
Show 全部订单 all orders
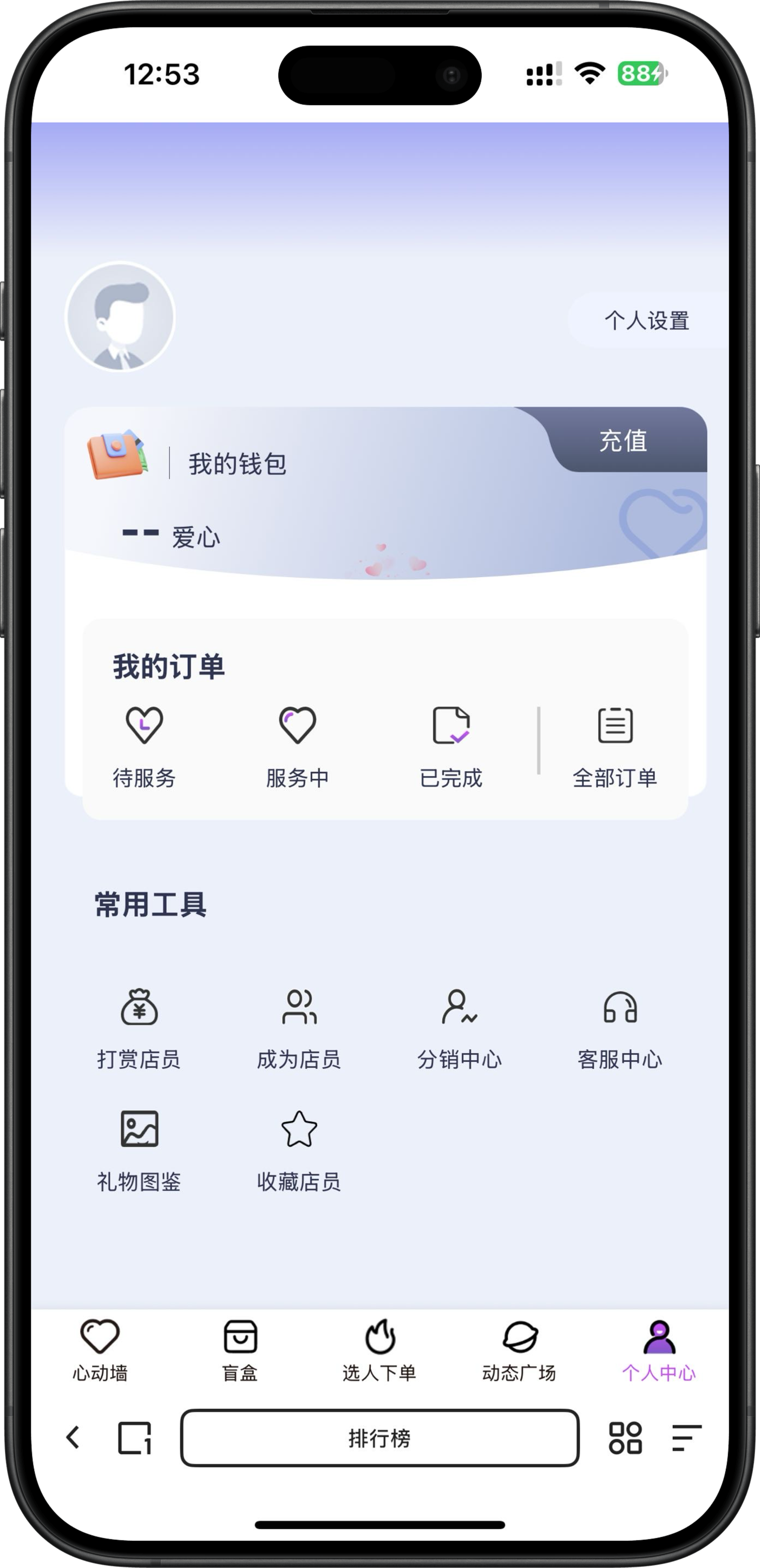(615, 746)
